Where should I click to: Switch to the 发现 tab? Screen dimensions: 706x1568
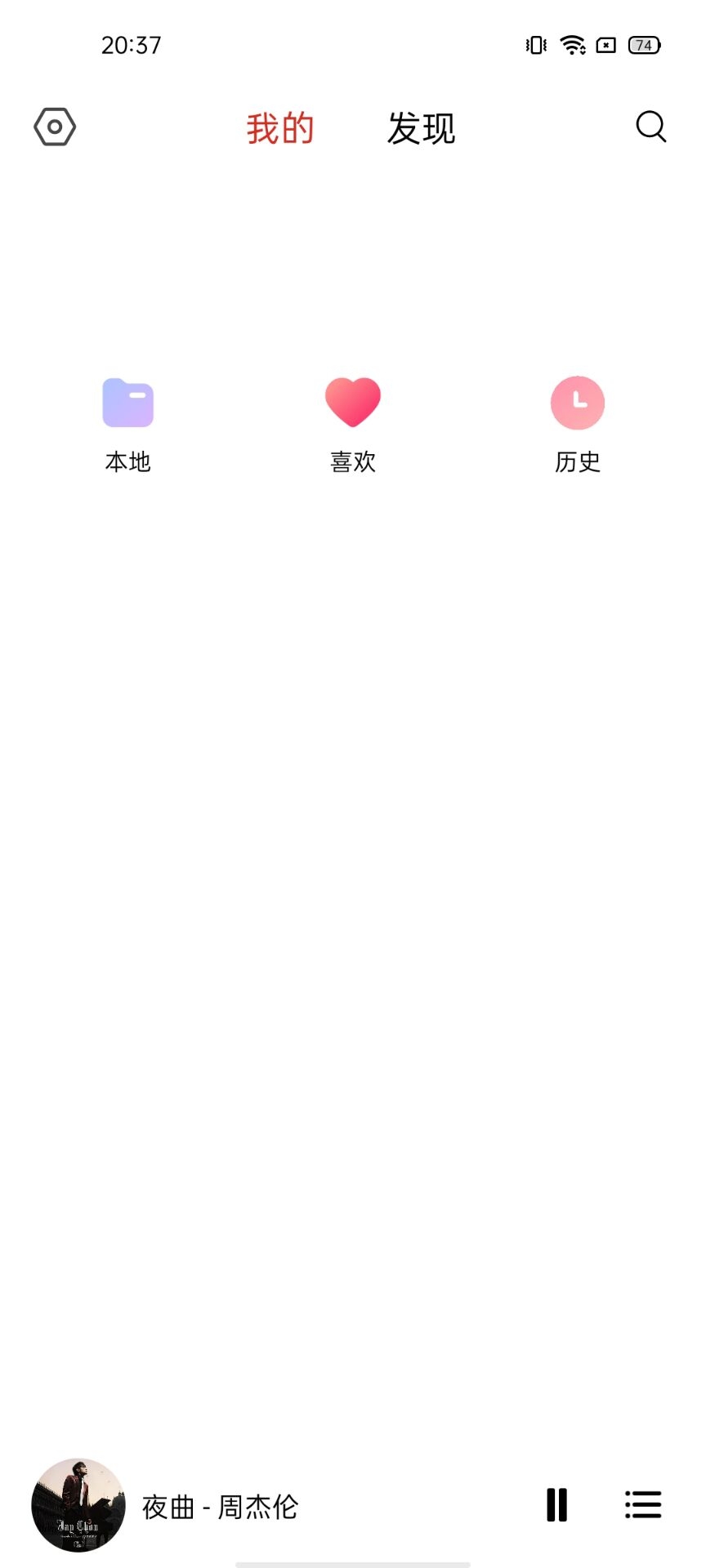[x=421, y=128]
